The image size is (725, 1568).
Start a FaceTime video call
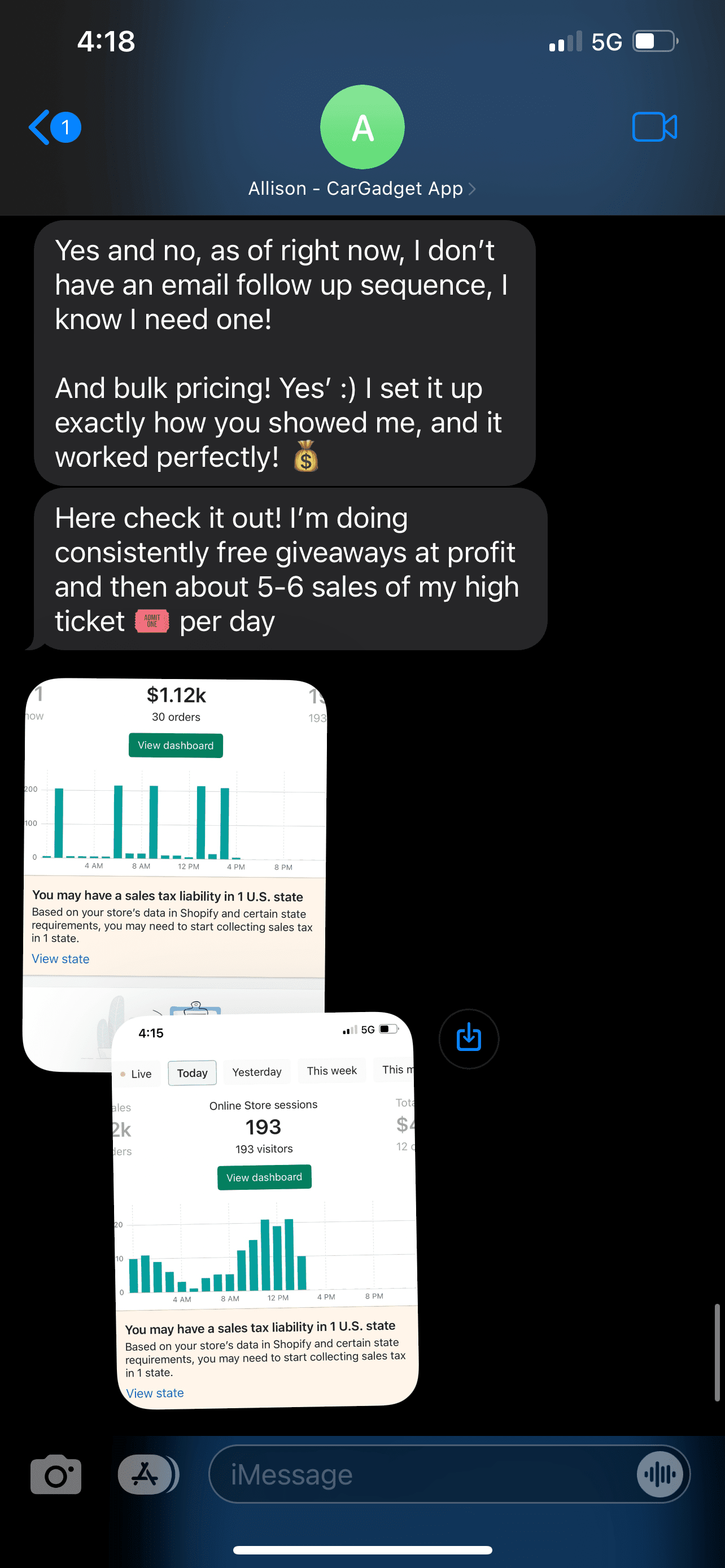(x=654, y=127)
